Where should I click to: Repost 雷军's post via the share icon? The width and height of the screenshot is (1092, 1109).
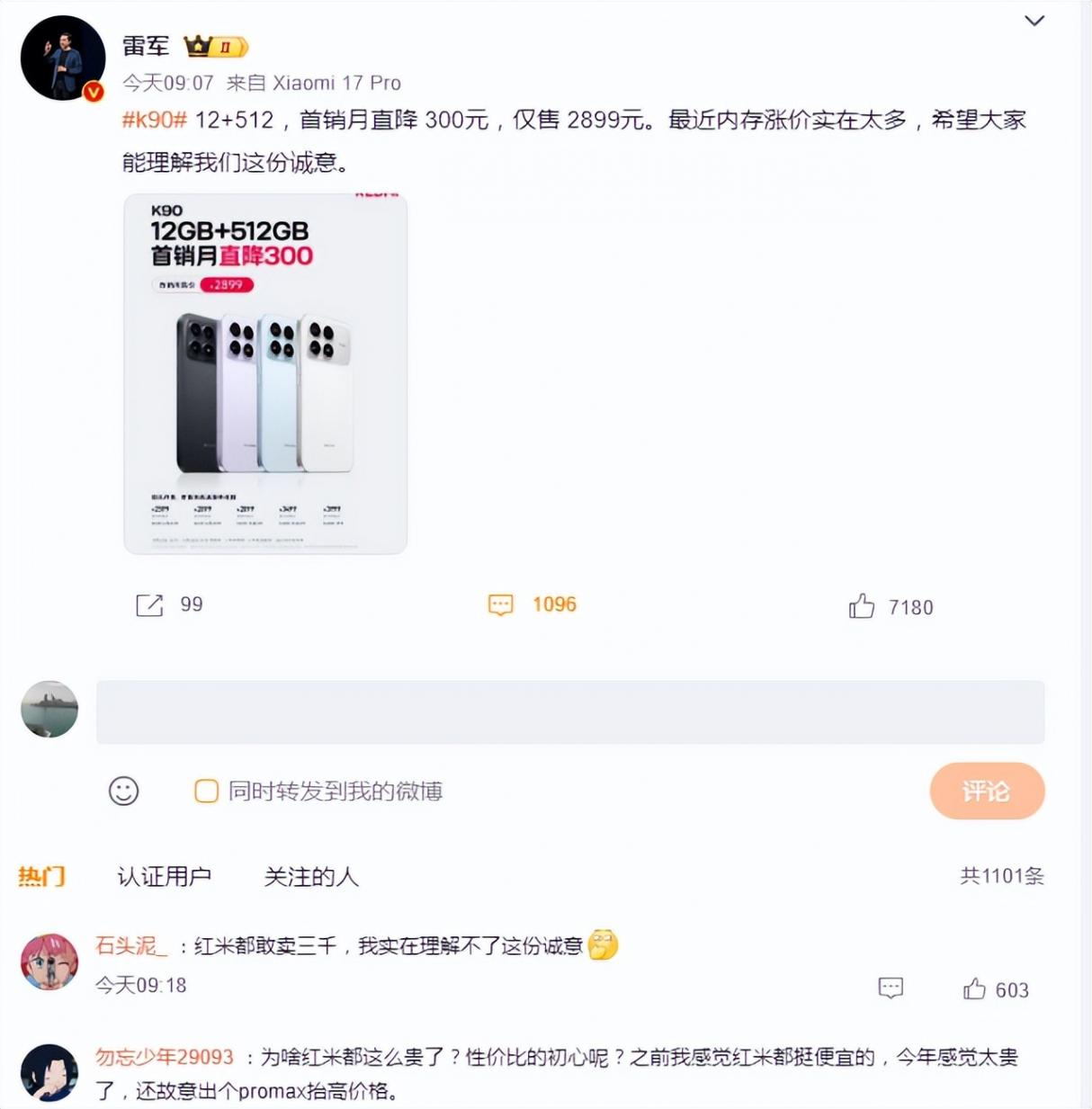tap(149, 605)
